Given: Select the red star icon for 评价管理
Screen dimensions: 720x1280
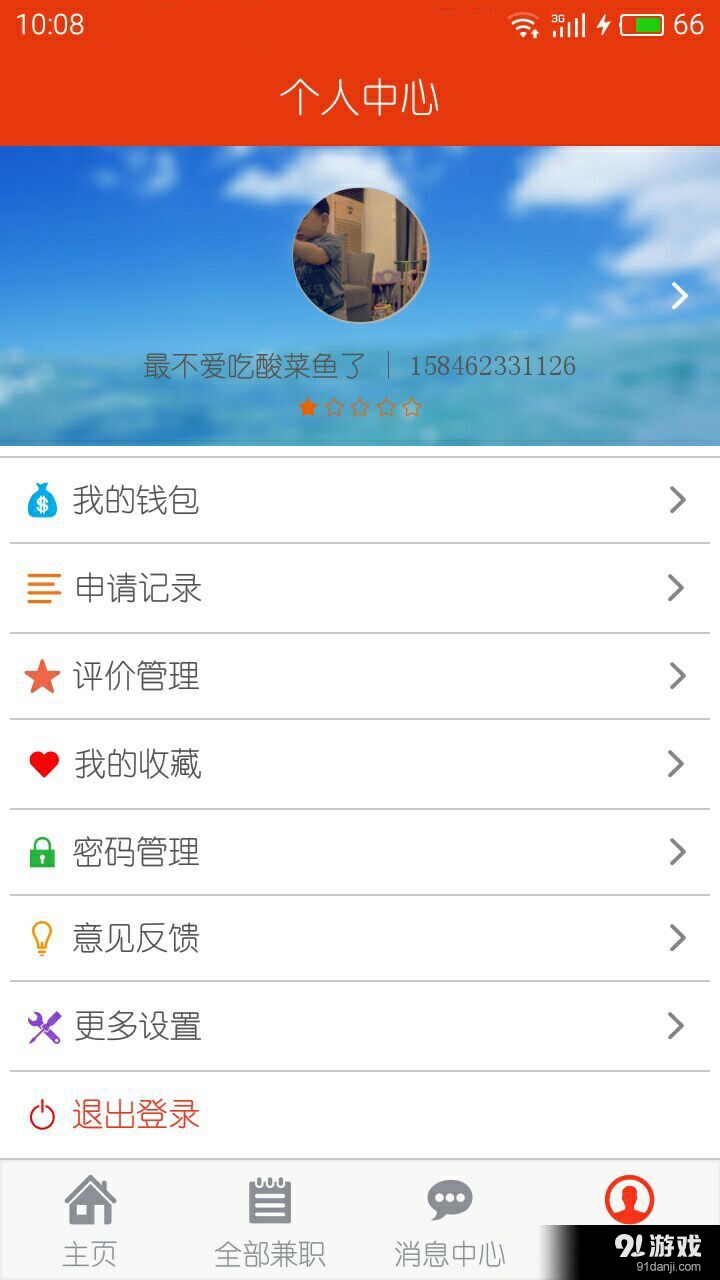Looking at the screenshot, I should point(41,676).
